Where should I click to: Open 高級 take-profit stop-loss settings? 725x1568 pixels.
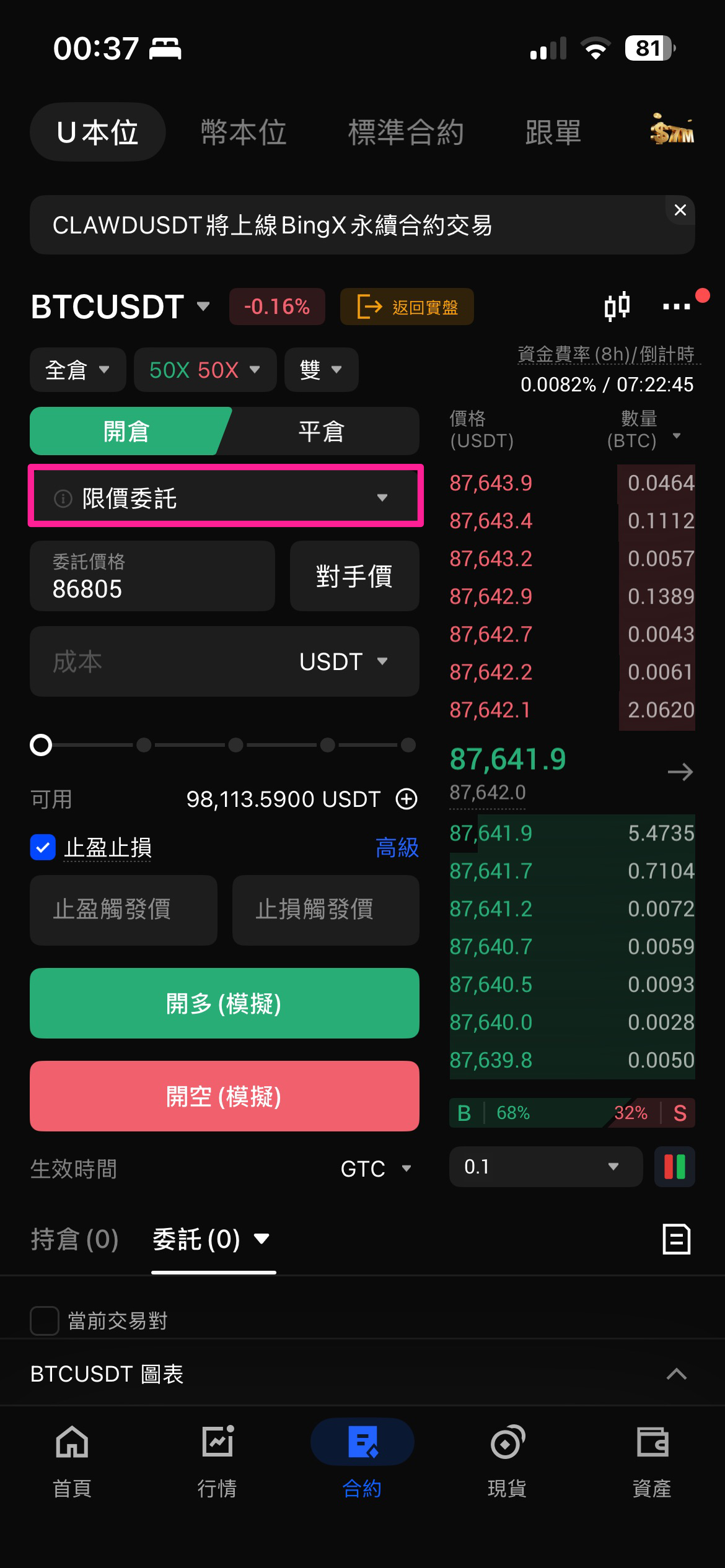point(397,848)
